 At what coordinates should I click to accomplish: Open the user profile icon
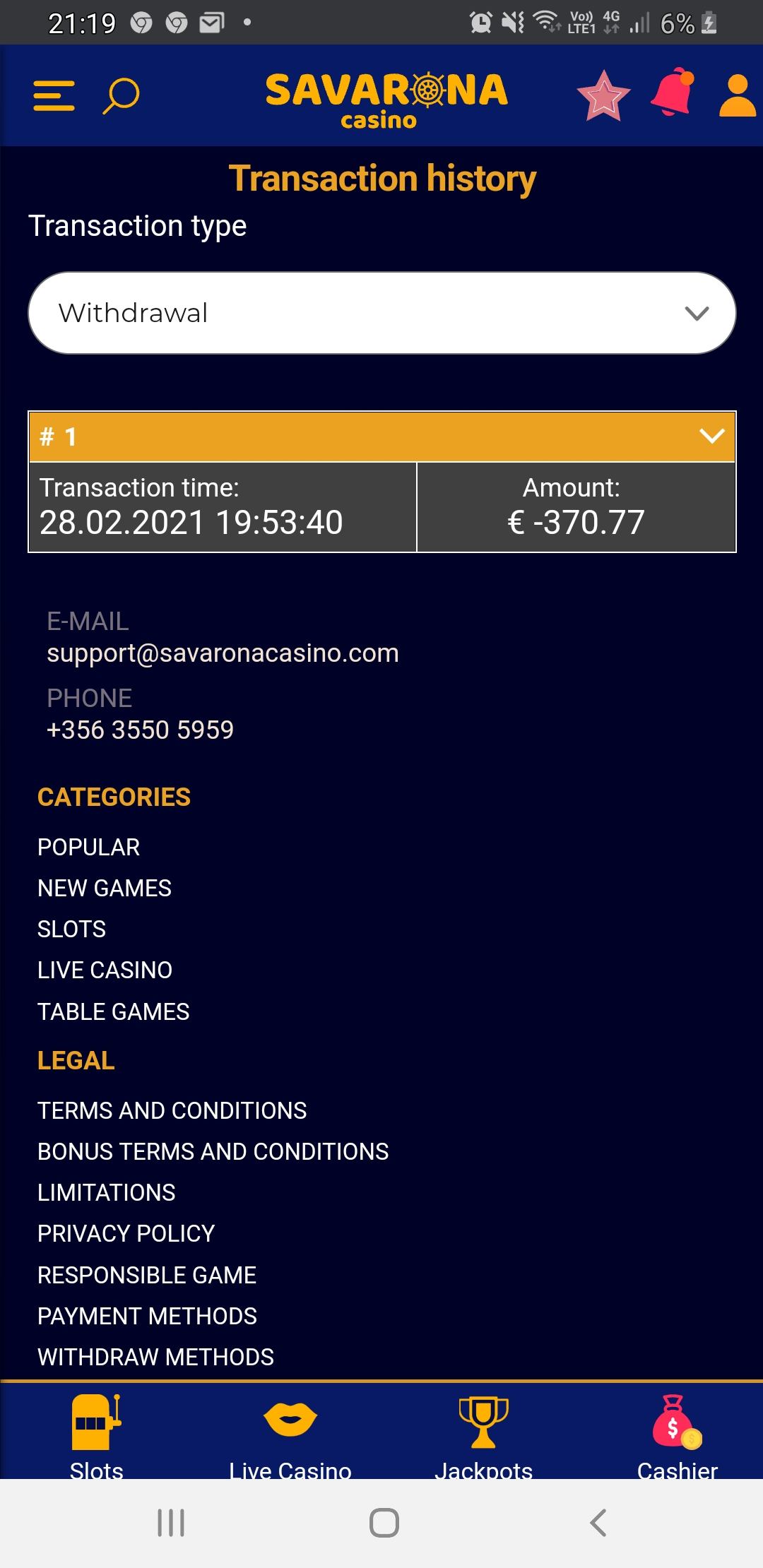point(737,95)
